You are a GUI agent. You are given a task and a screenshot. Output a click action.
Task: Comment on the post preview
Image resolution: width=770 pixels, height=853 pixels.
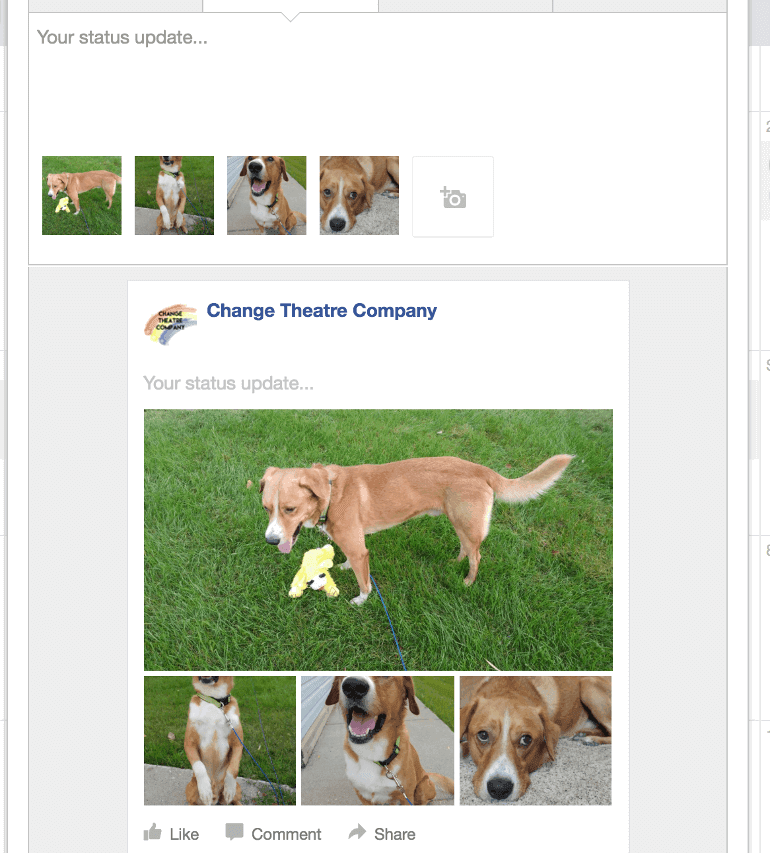(x=273, y=833)
